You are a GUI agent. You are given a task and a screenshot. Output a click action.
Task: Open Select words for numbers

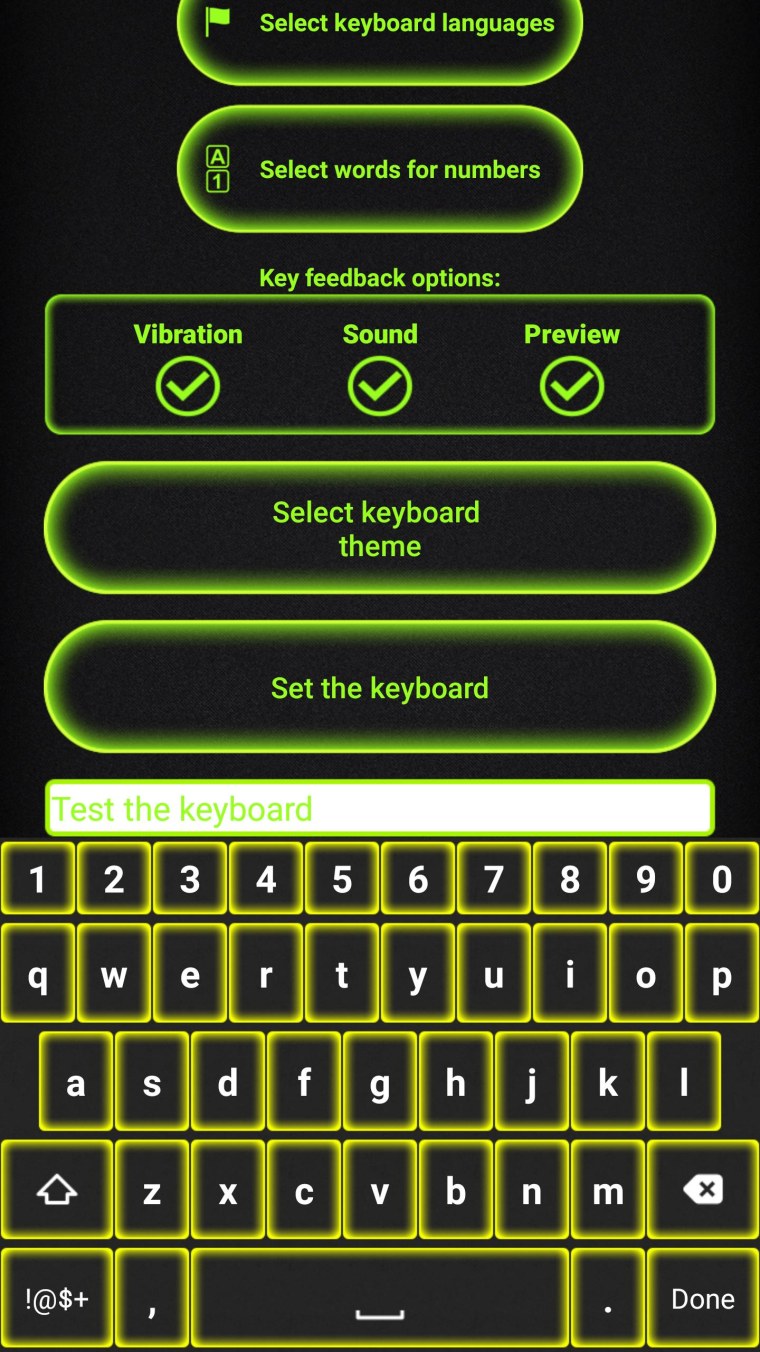pyautogui.click(x=380, y=169)
